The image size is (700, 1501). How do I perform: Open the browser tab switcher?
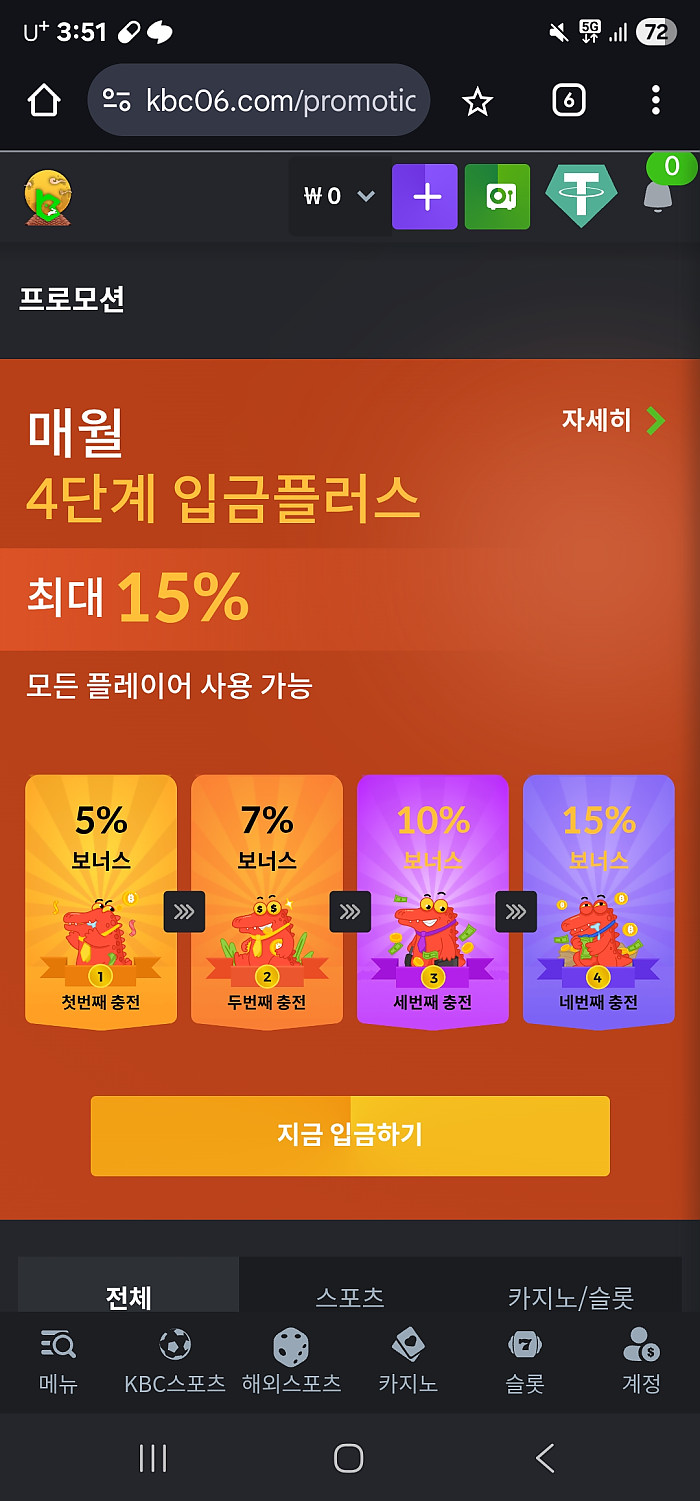[x=568, y=100]
